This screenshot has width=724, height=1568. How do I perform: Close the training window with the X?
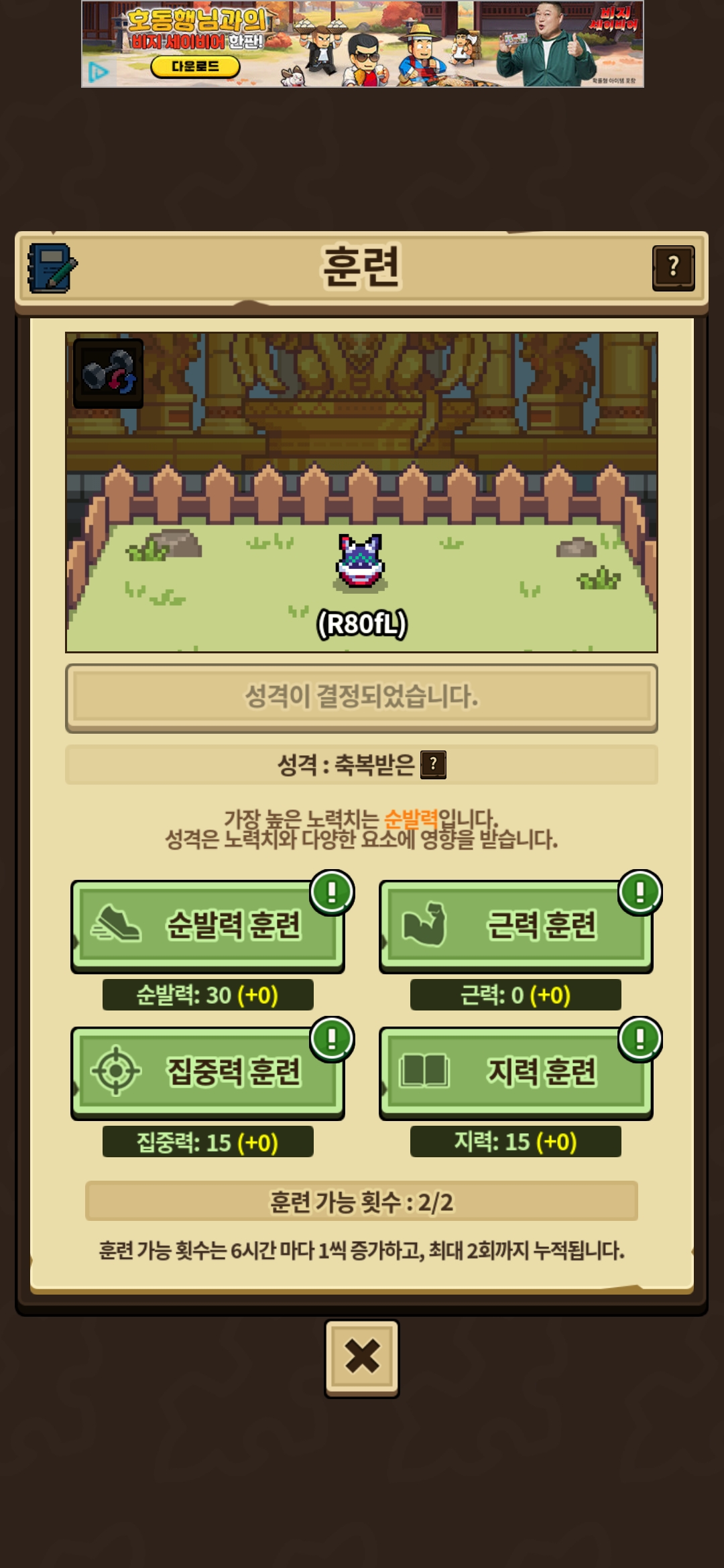pos(362,1358)
